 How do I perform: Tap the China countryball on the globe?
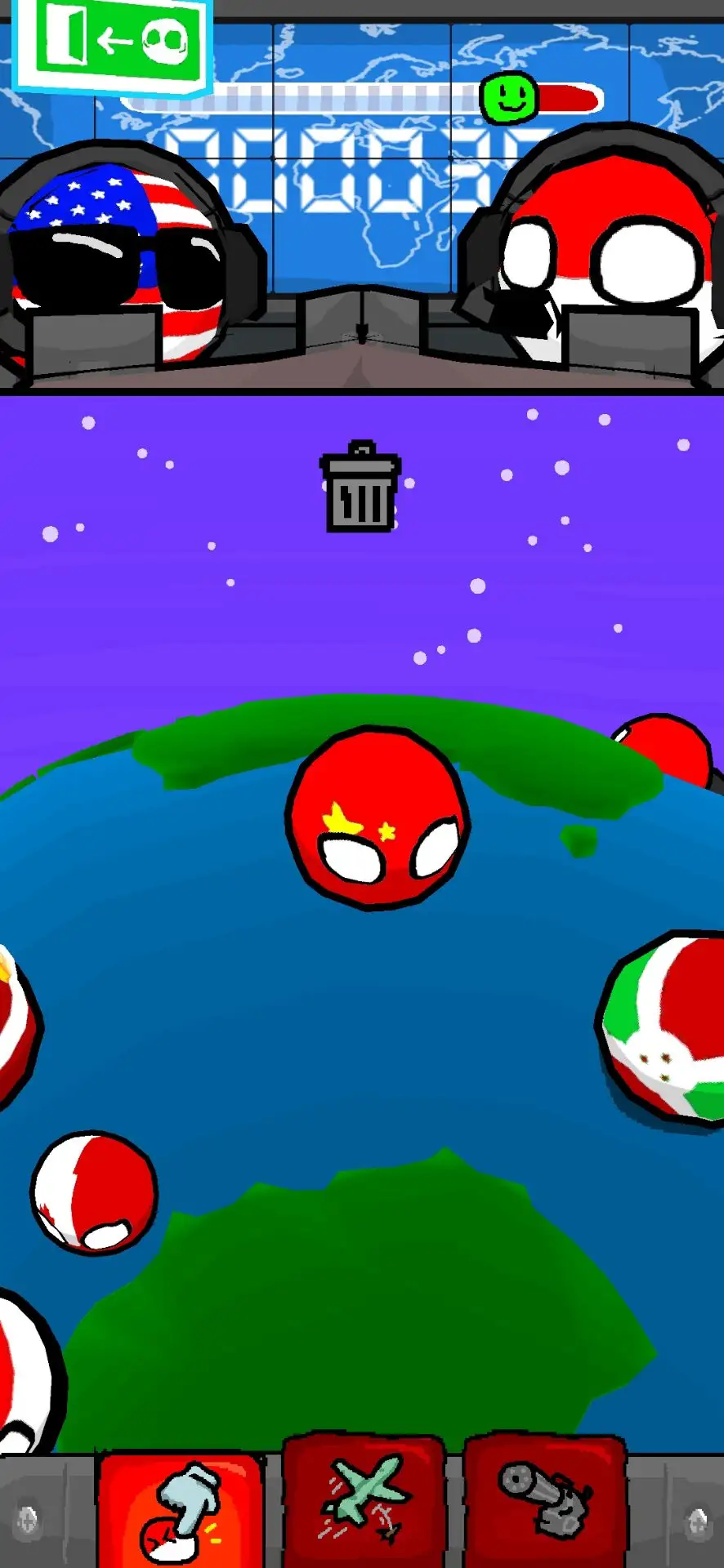(378, 817)
